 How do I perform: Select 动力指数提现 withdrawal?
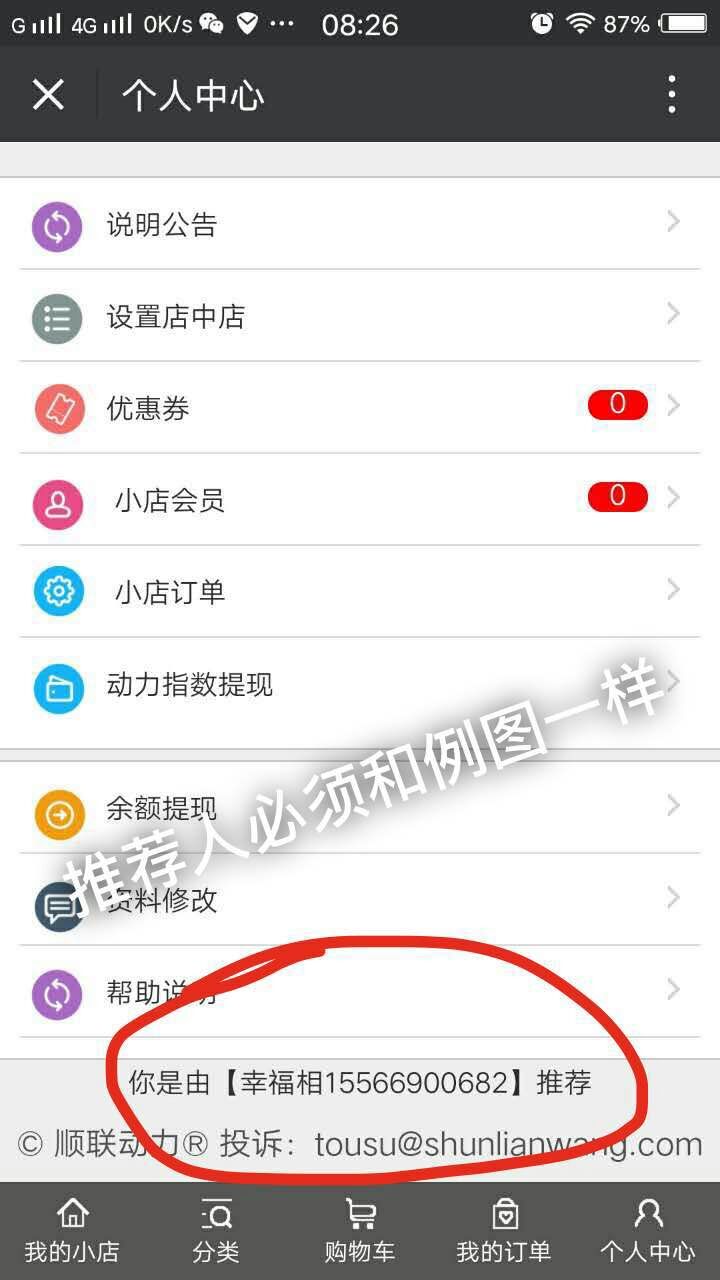coord(360,685)
